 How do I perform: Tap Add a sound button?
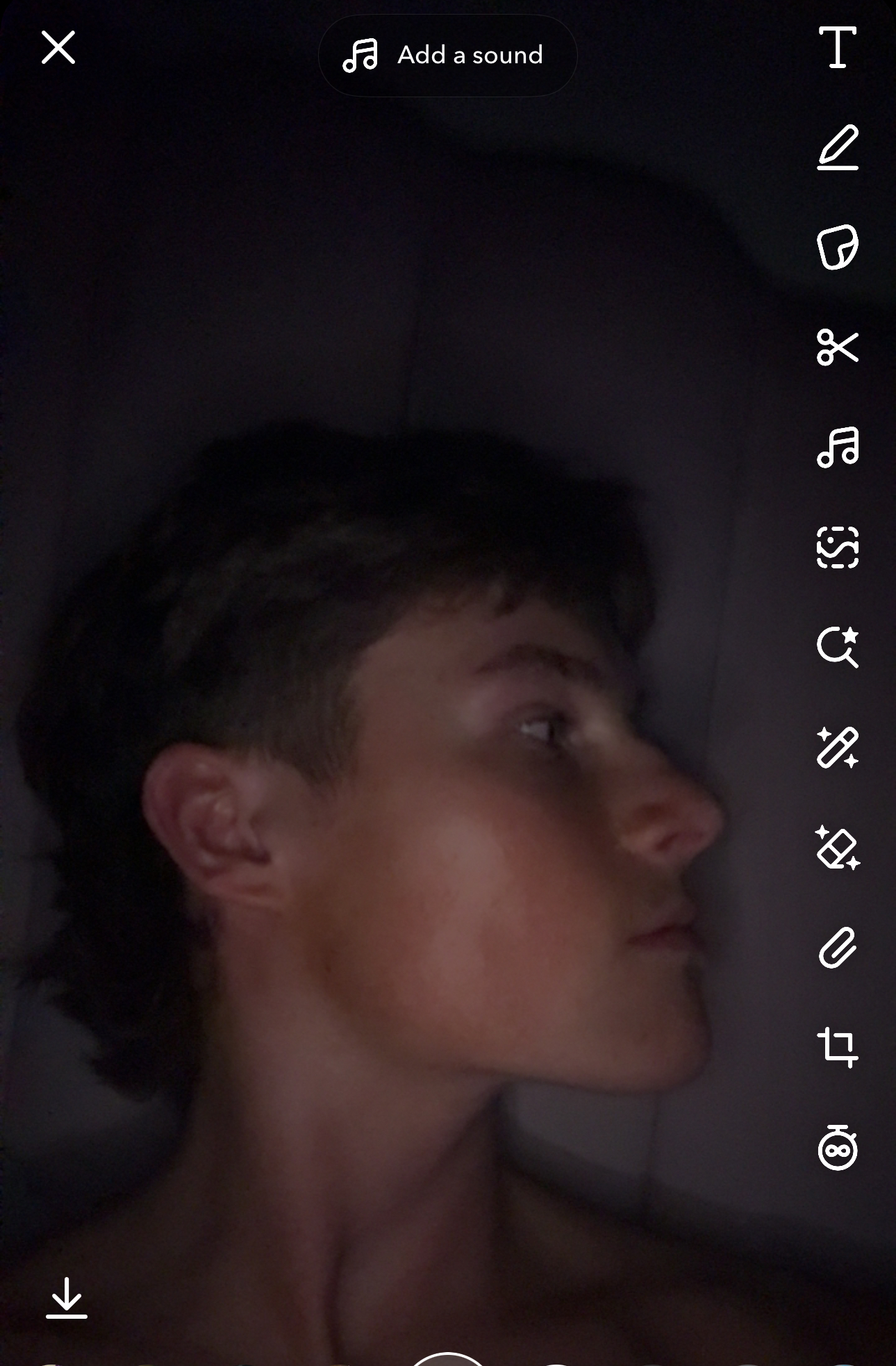pos(447,55)
